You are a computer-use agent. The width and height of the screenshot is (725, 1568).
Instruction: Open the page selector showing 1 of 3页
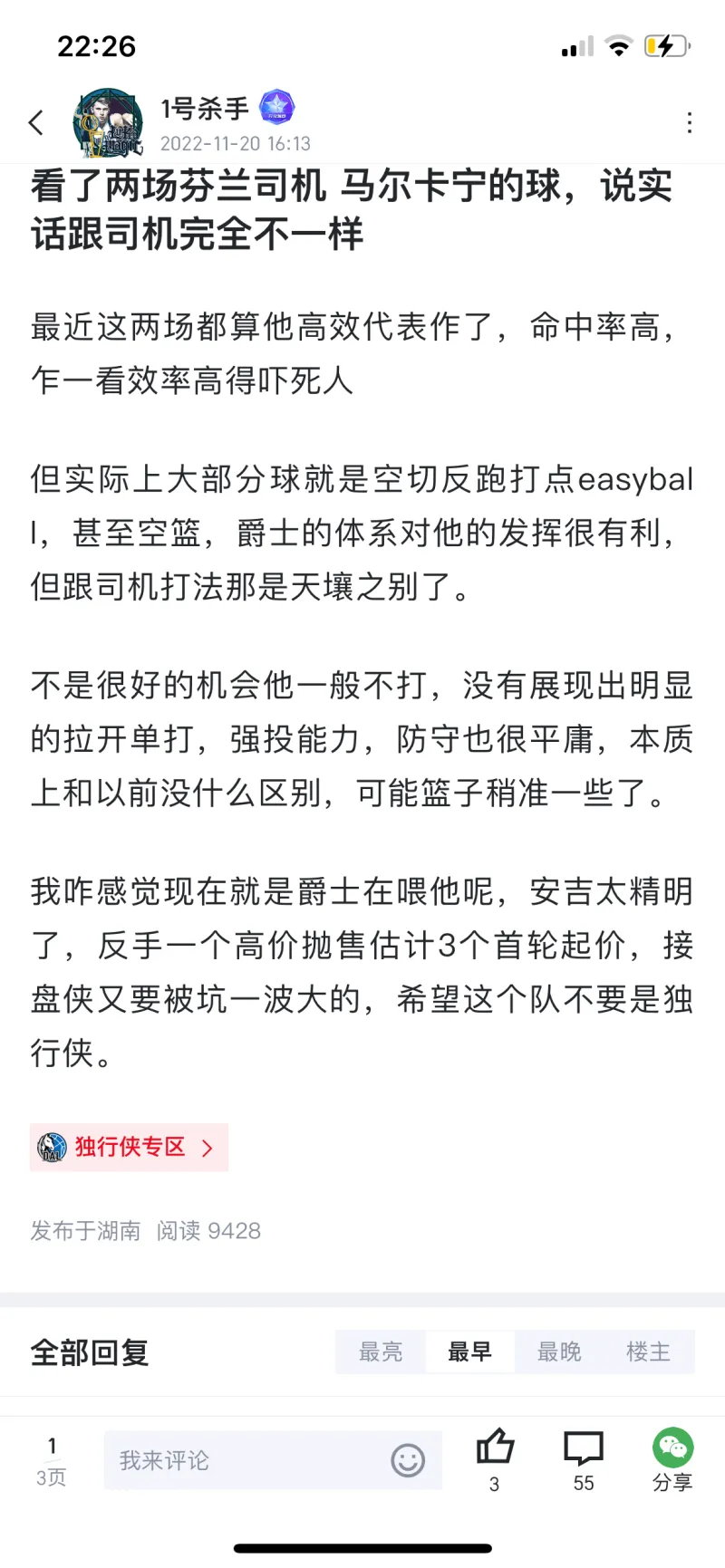pos(52,1460)
